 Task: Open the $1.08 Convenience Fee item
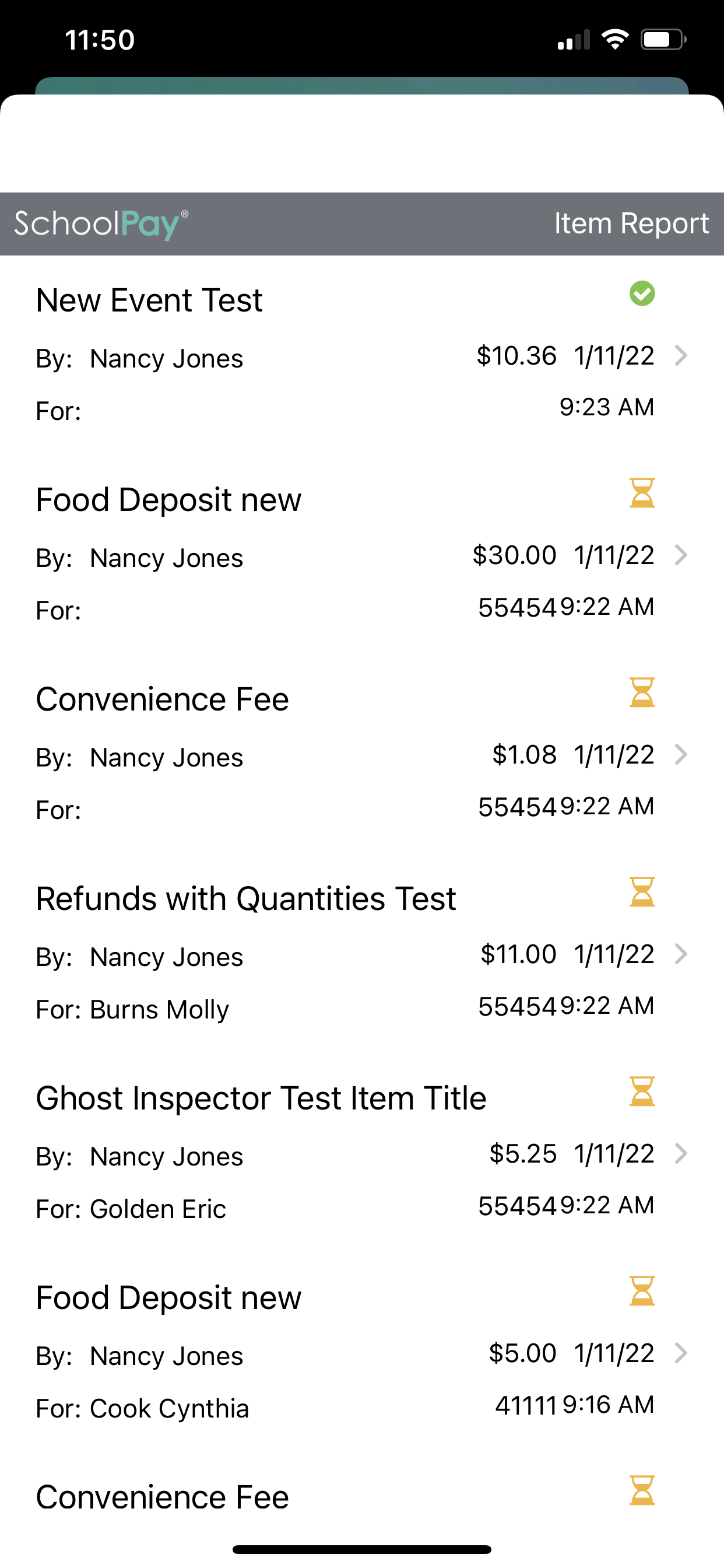(362, 754)
